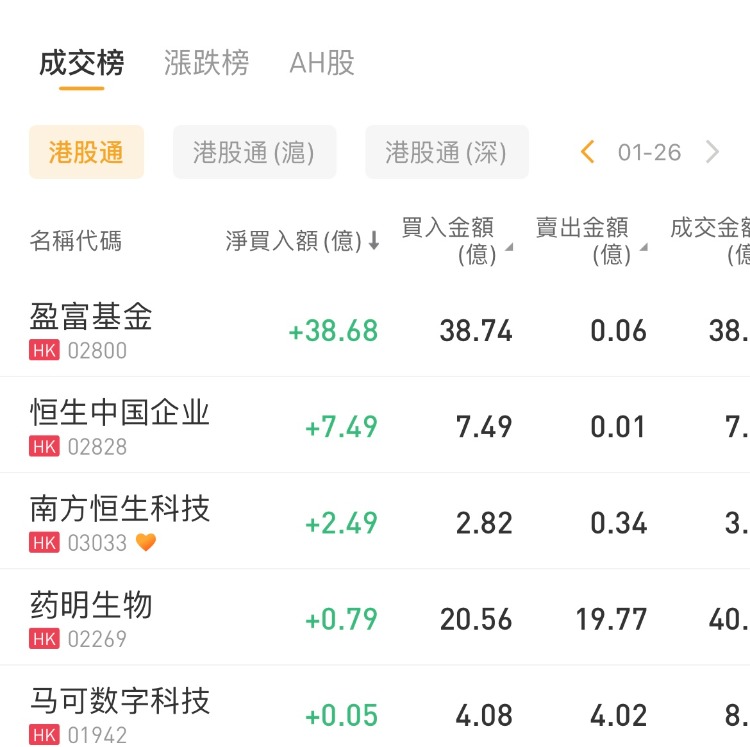Filter by 港股通 (滬)
This screenshot has width=750, height=747.
[254, 152]
